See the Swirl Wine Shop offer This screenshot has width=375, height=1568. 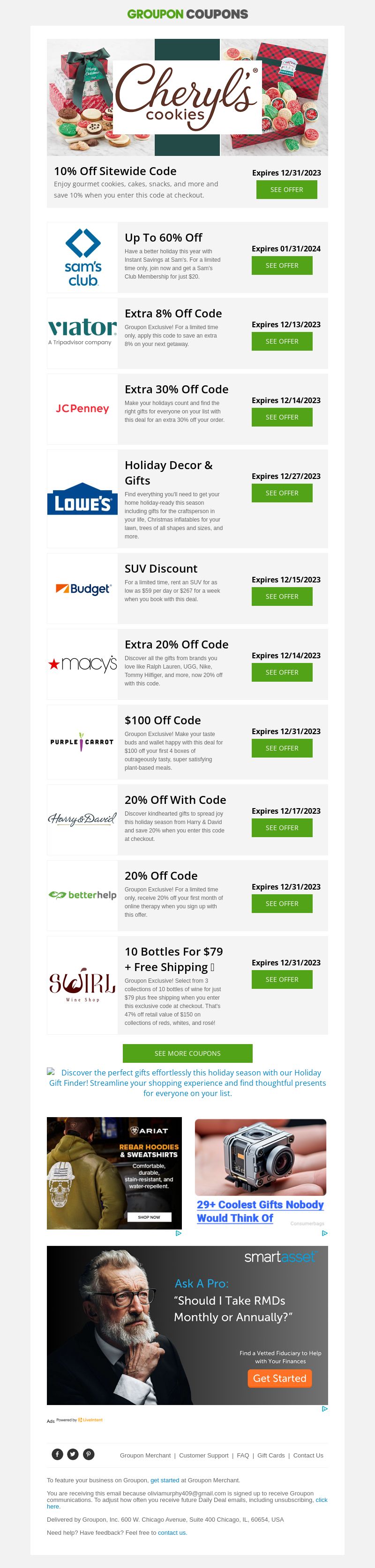point(282,979)
